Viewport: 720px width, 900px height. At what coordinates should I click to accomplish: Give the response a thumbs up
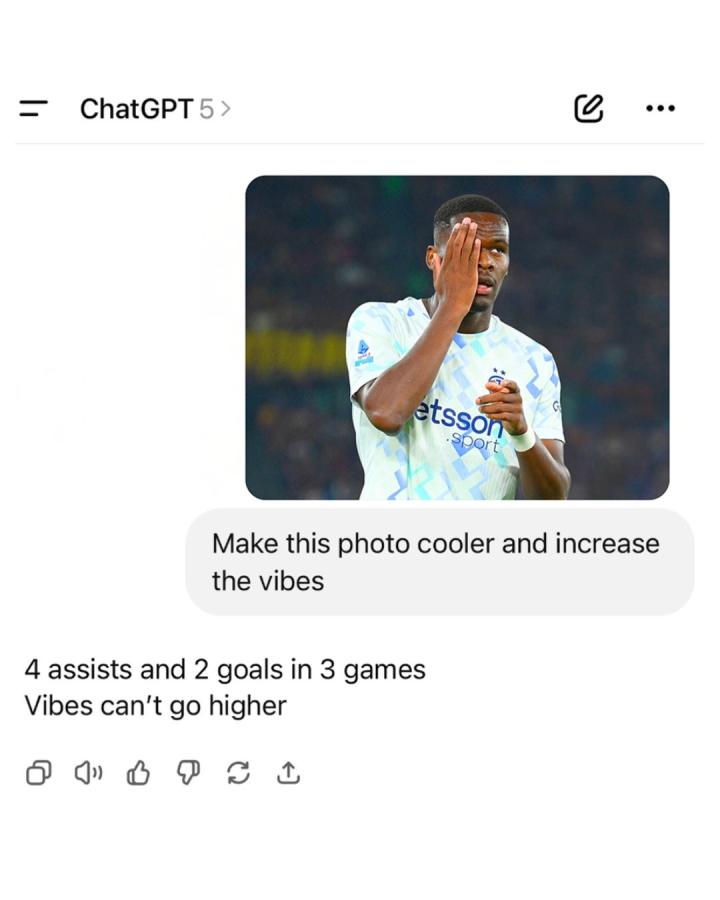click(x=138, y=772)
